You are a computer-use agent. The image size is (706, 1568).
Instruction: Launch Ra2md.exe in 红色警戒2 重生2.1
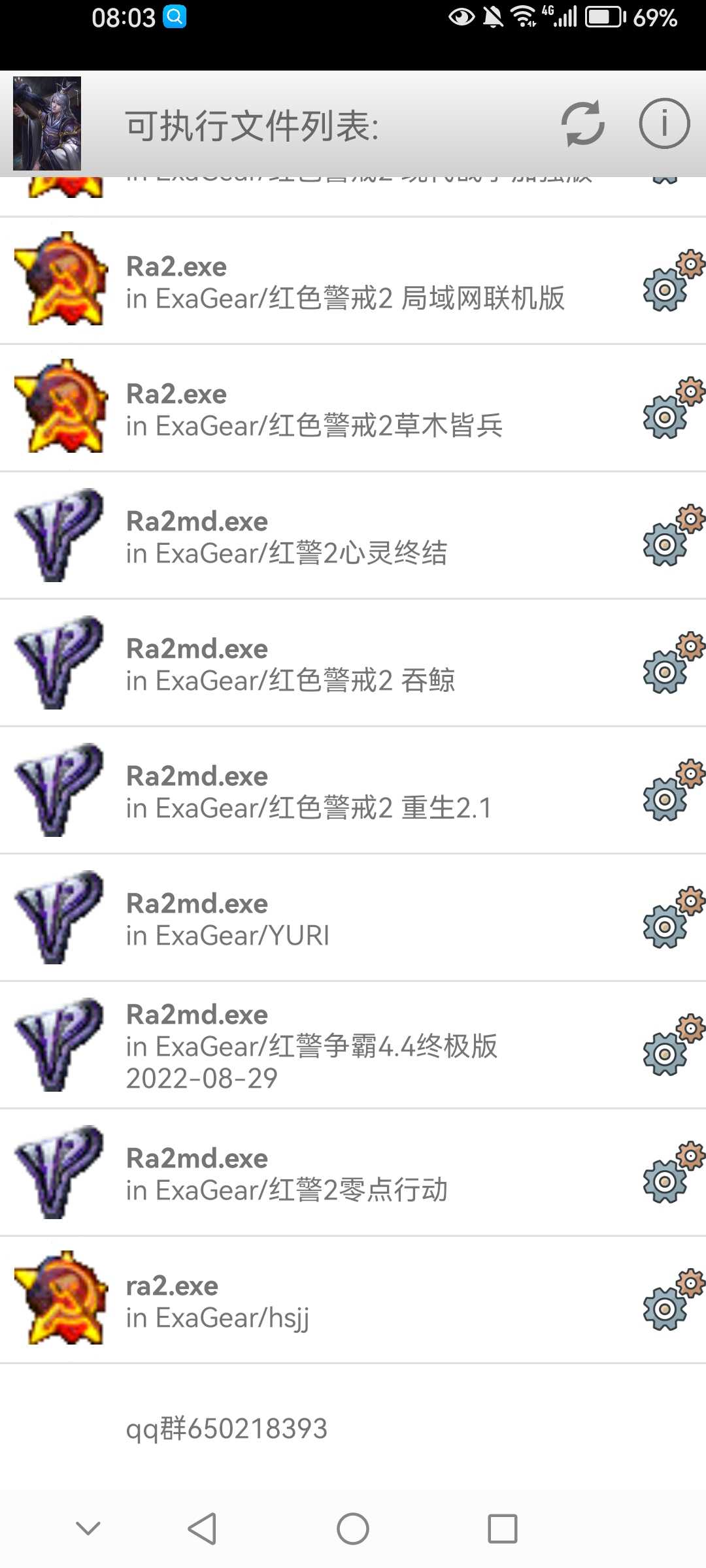pyautogui.click(x=309, y=792)
